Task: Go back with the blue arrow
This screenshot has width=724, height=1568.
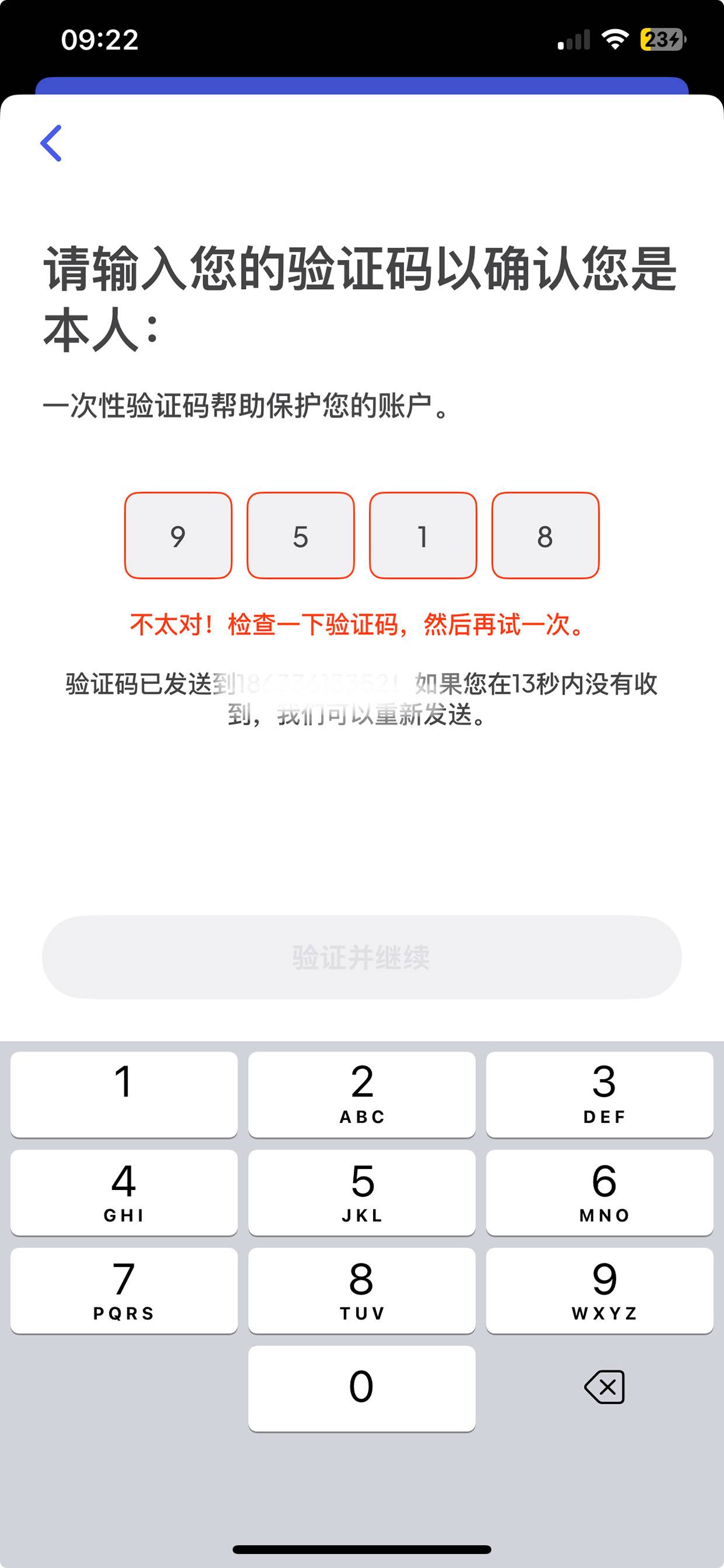Action: (51, 143)
